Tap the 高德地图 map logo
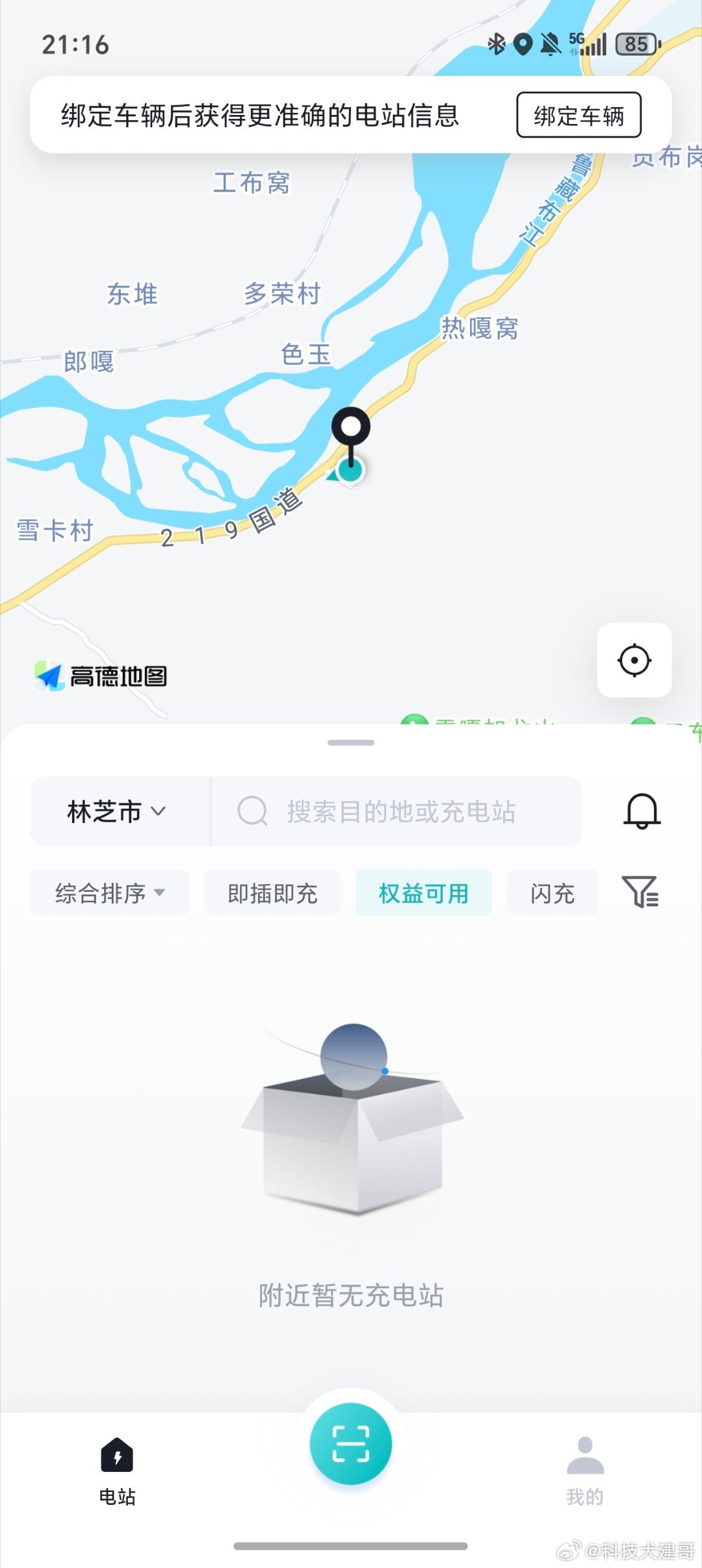The image size is (702, 1568). point(101,676)
